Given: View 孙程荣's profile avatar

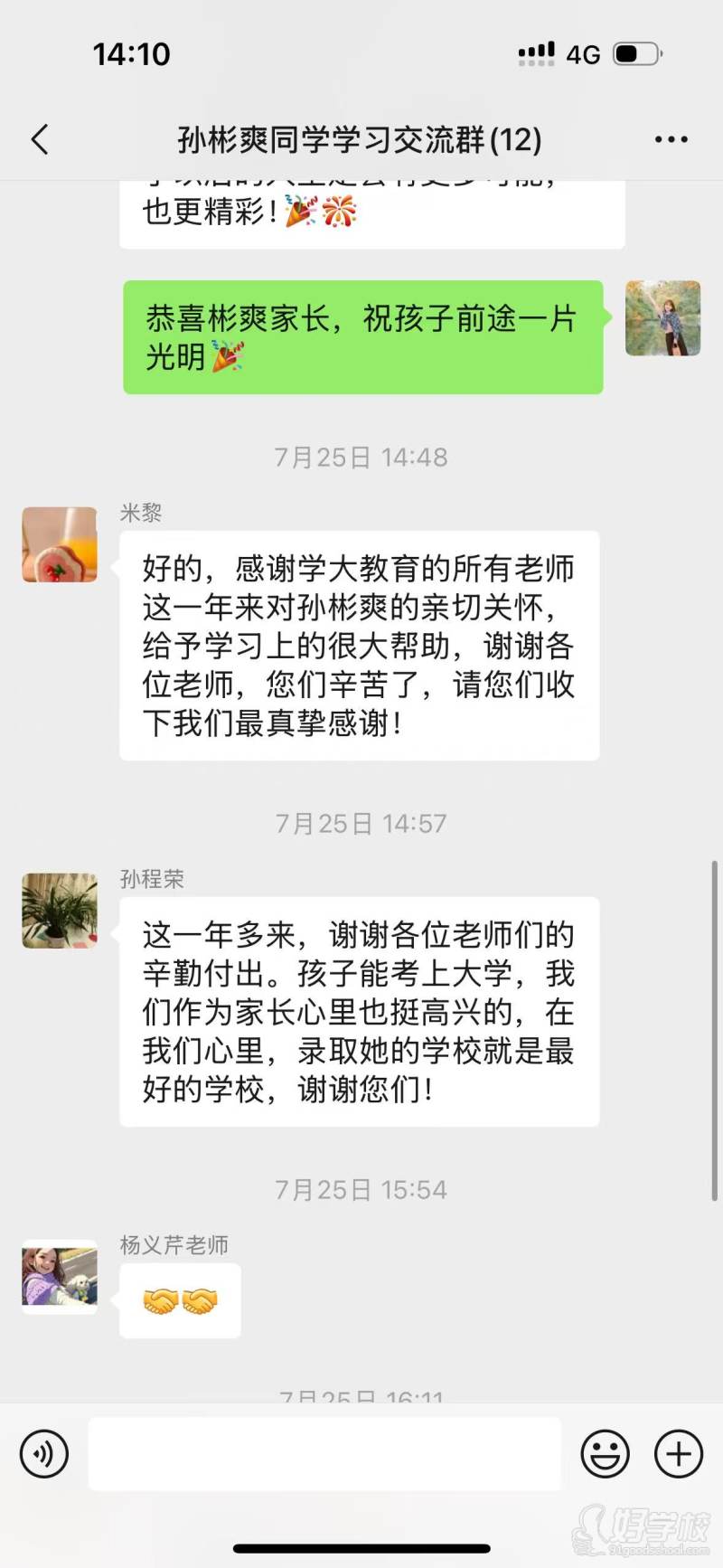Looking at the screenshot, I should click(x=60, y=911).
